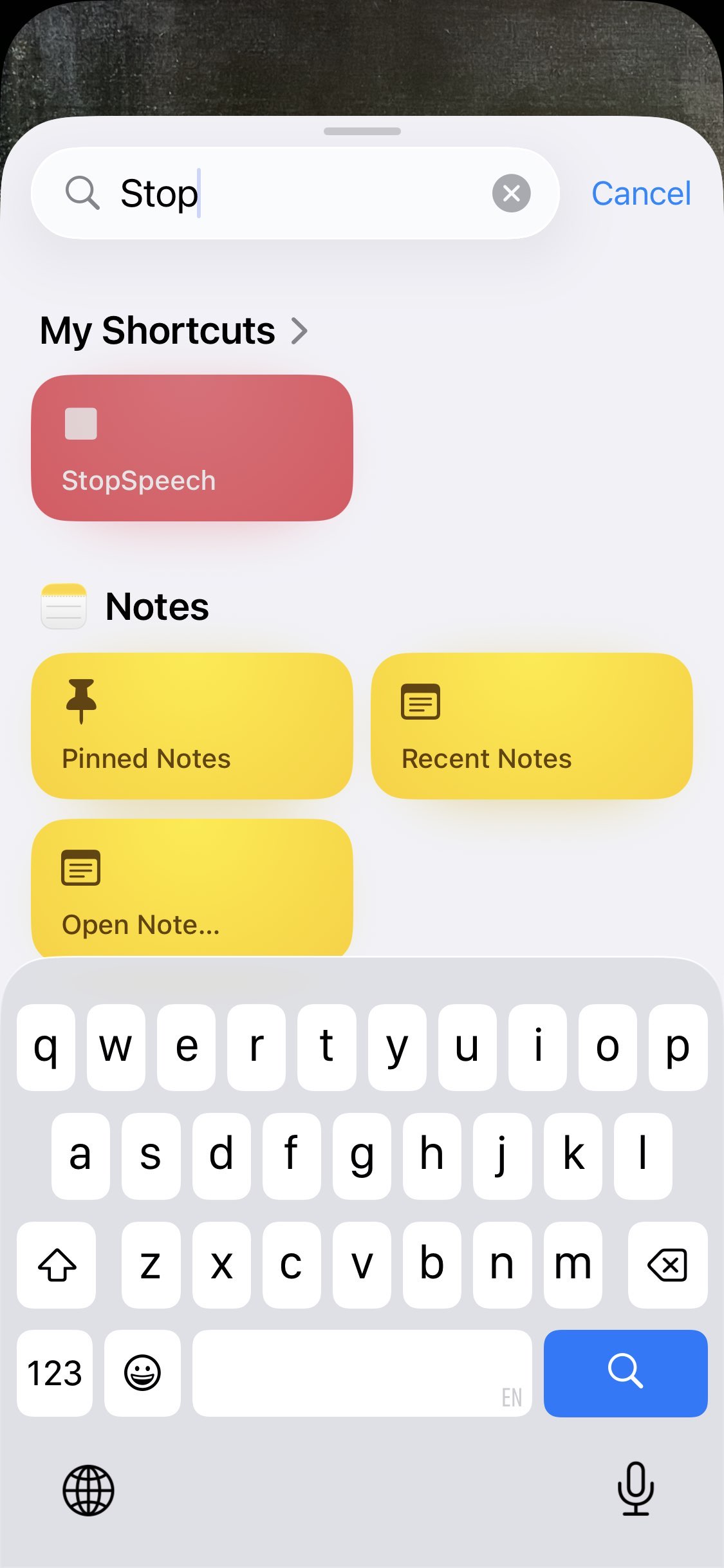Tap the blue search key

pos(626,1373)
